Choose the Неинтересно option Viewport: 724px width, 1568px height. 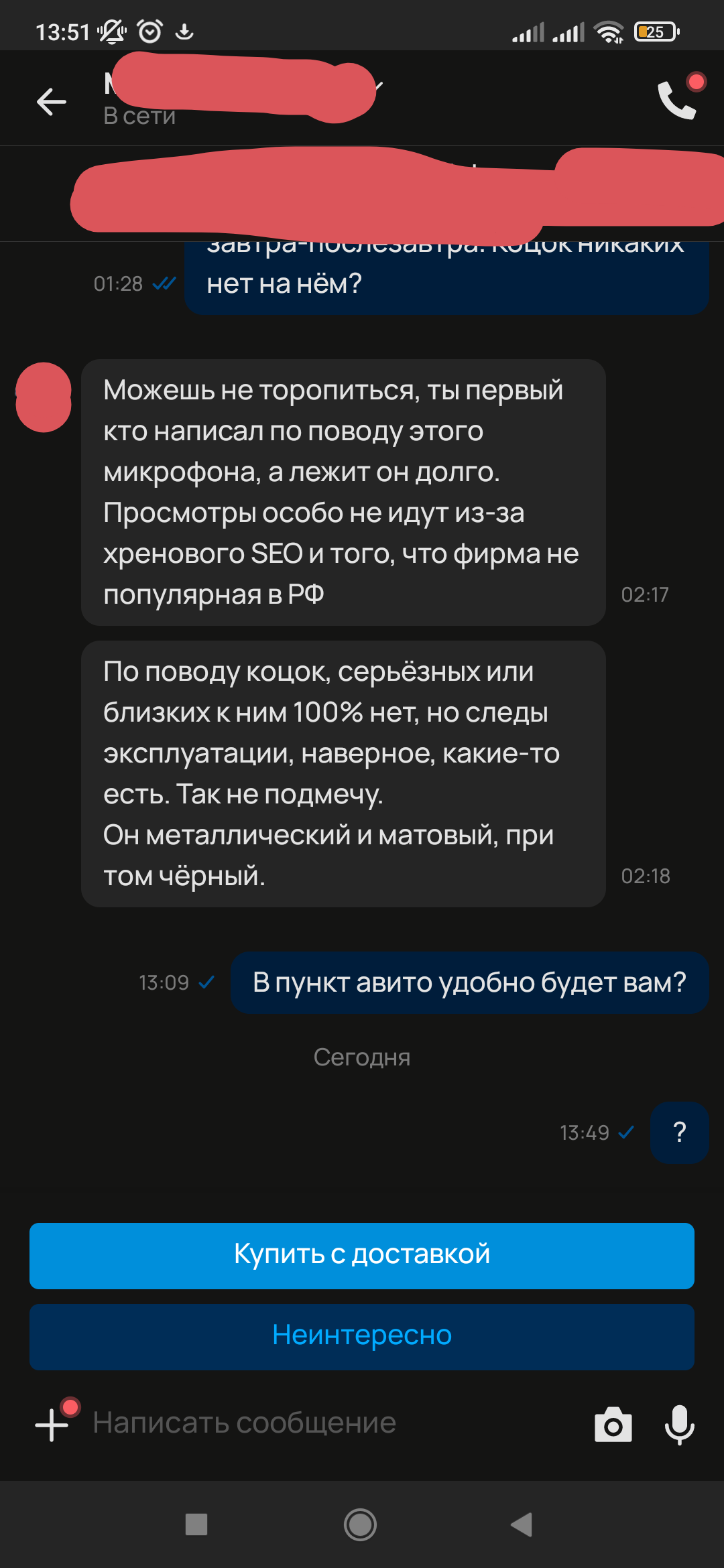(362, 1336)
